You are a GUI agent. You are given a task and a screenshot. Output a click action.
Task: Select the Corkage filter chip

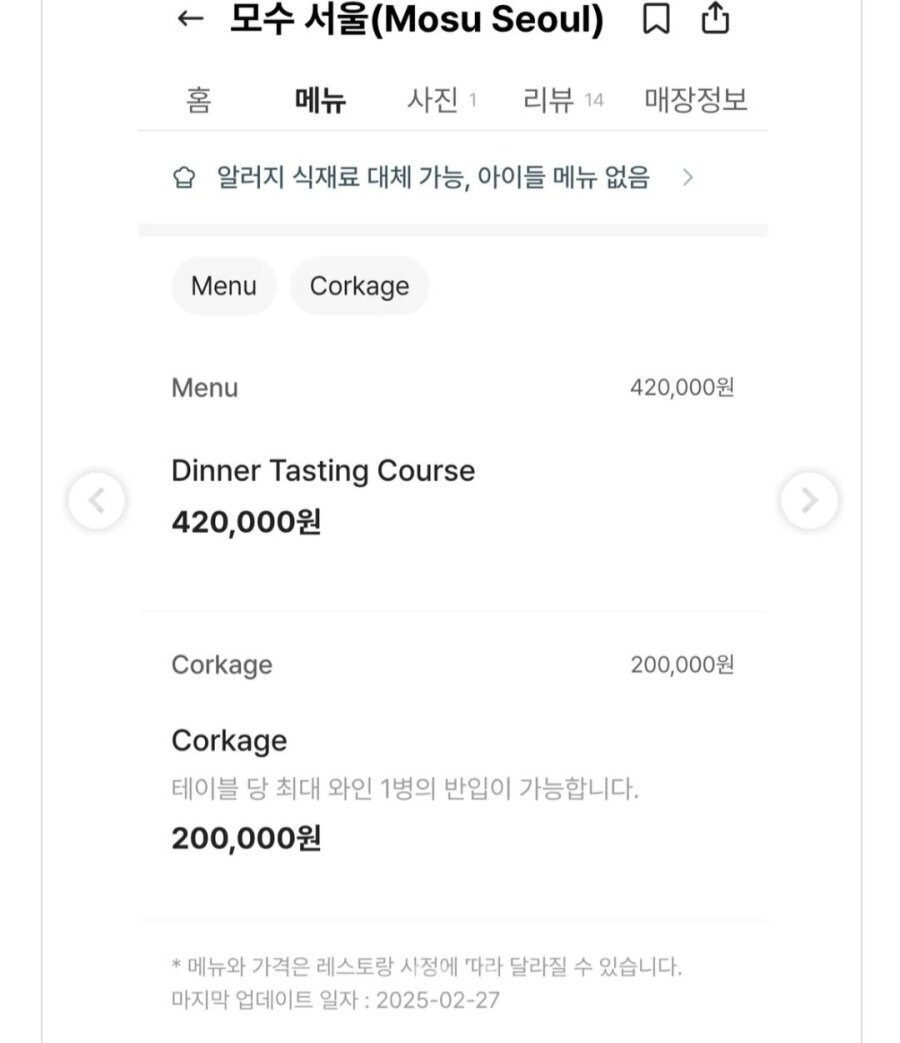point(359,286)
